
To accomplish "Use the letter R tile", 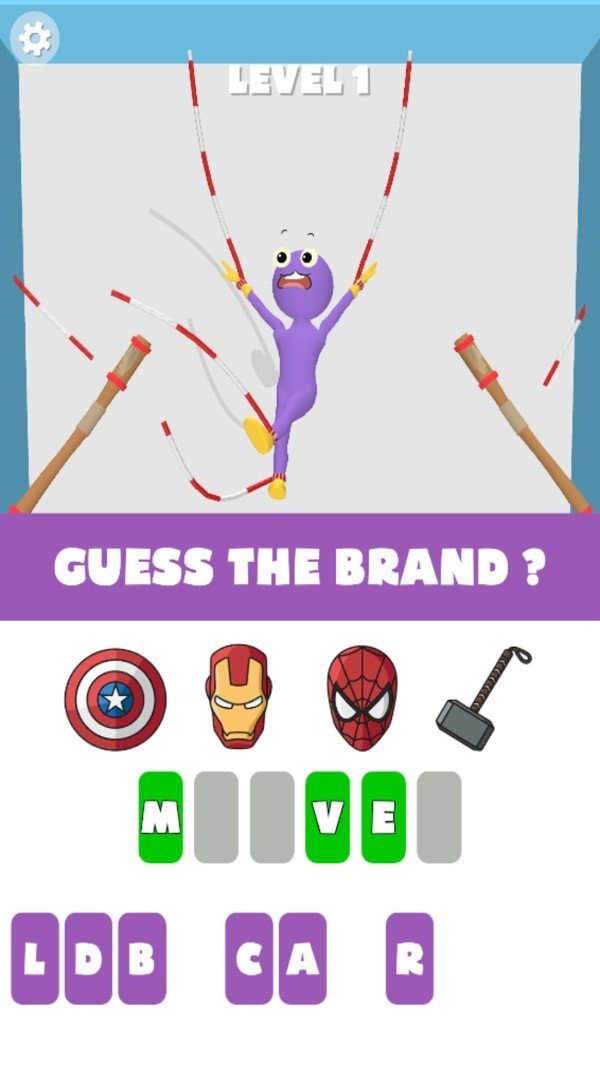I will pyautogui.click(x=409, y=958).
